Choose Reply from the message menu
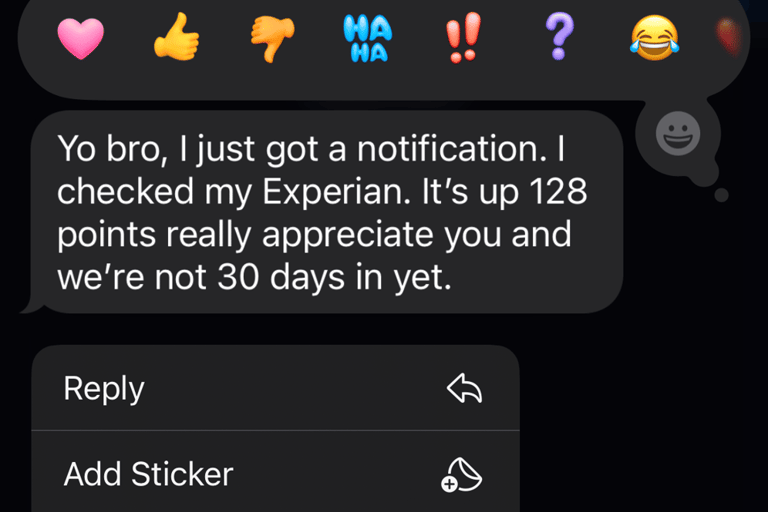 pyautogui.click(x=275, y=388)
